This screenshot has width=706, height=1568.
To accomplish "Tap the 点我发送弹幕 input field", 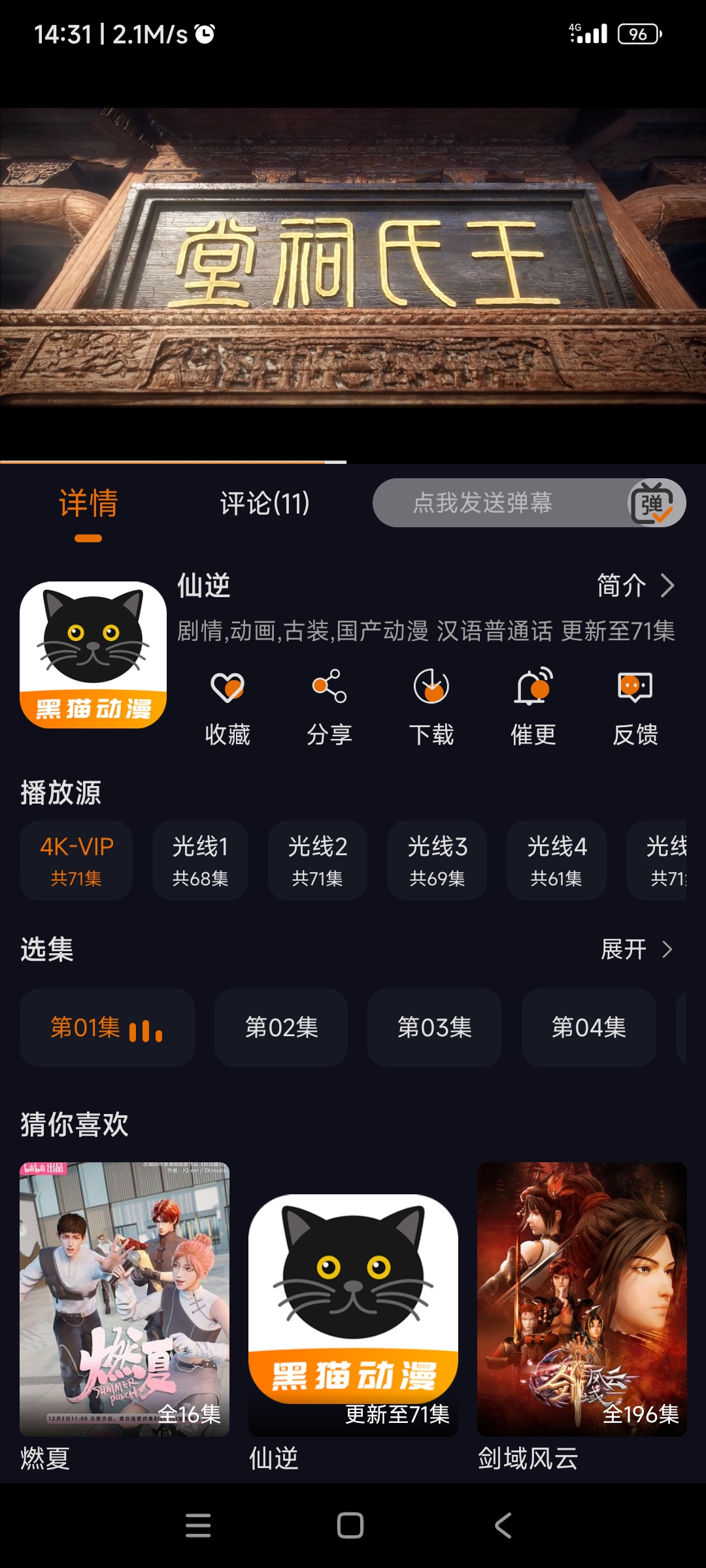I will (484, 503).
